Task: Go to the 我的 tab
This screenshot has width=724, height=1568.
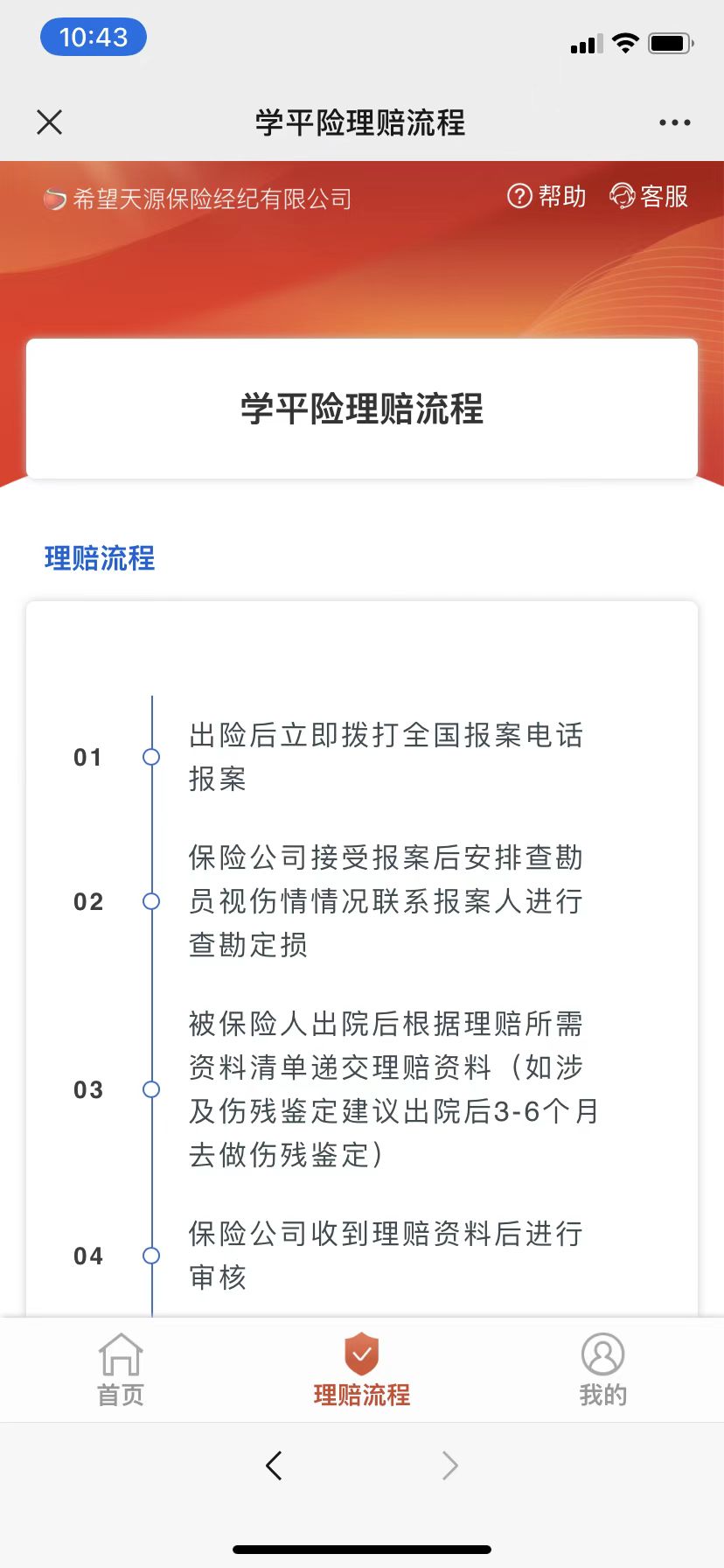Action: click(x=602, y=1369)
